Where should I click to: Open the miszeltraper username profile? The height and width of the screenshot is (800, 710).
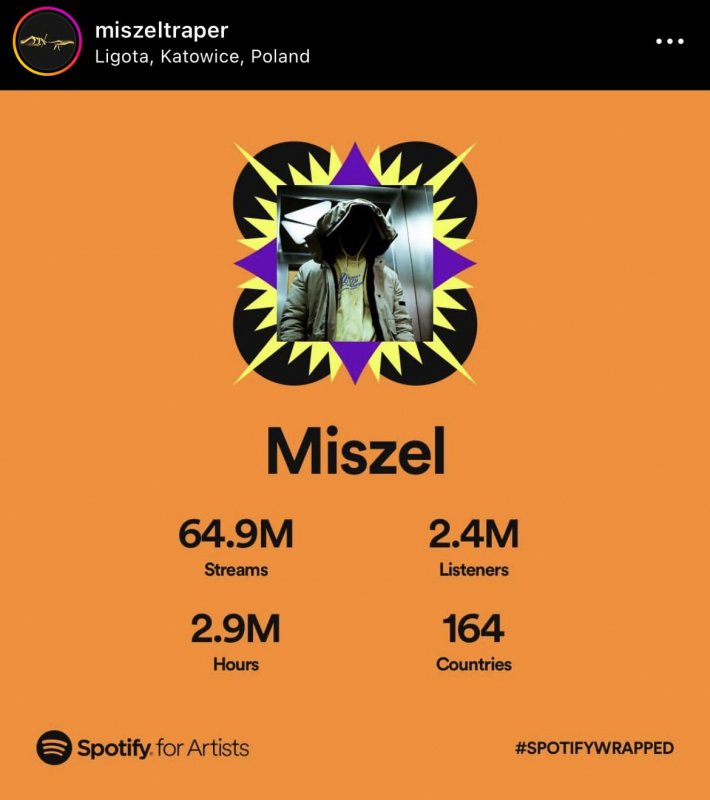tap(161, 30)
